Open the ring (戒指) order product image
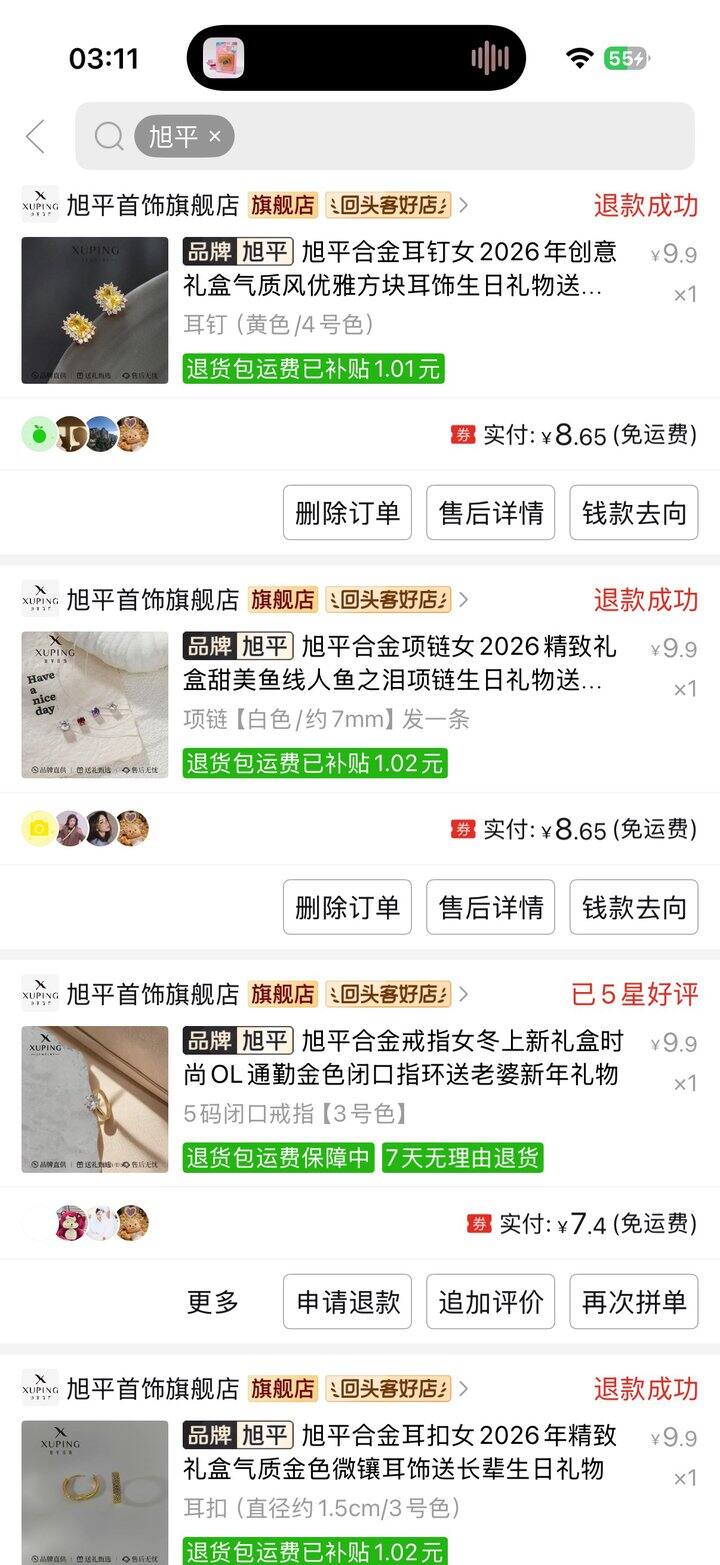 [x=95, y=1099]
